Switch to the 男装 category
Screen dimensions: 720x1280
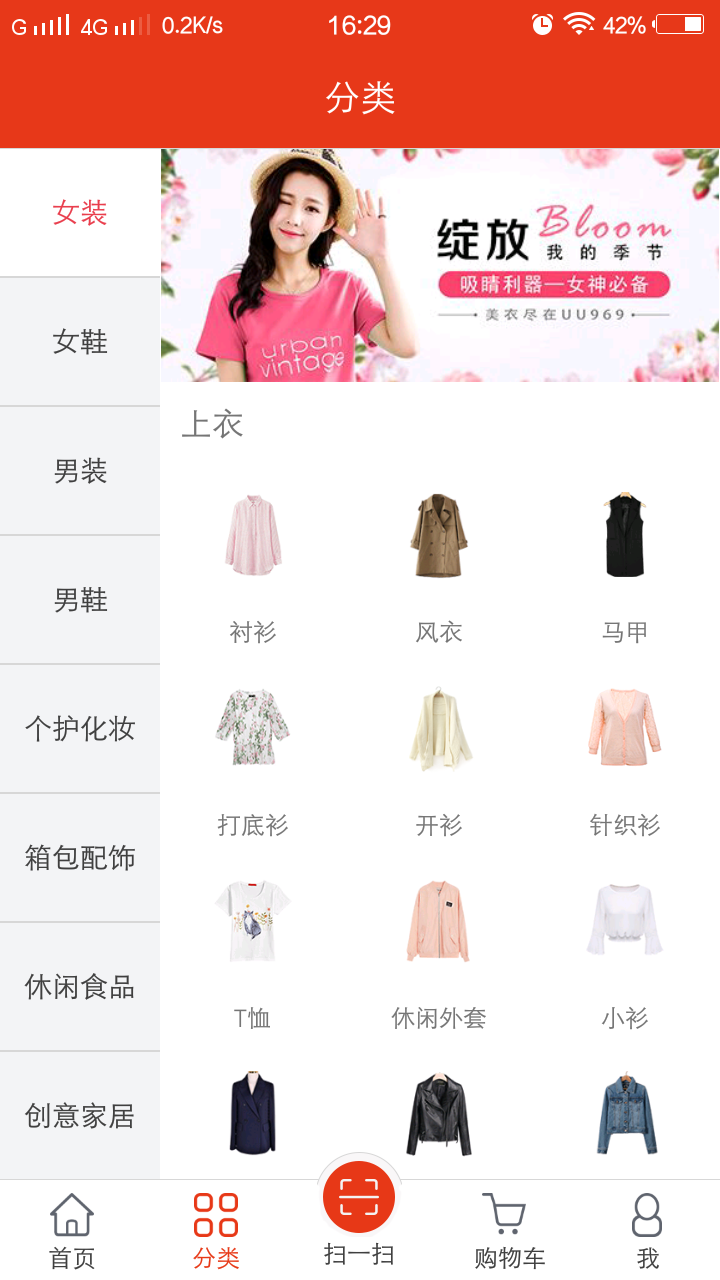click(x=80, y=471)
